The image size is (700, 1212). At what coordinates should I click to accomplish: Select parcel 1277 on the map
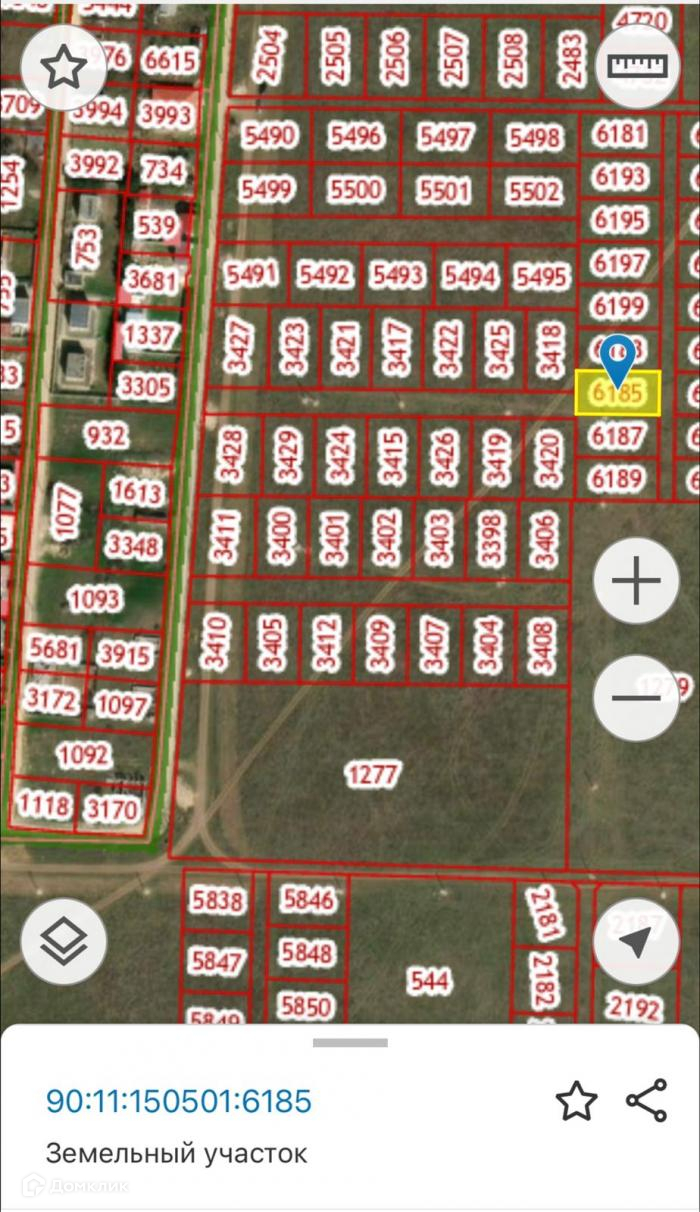(374, 773)
